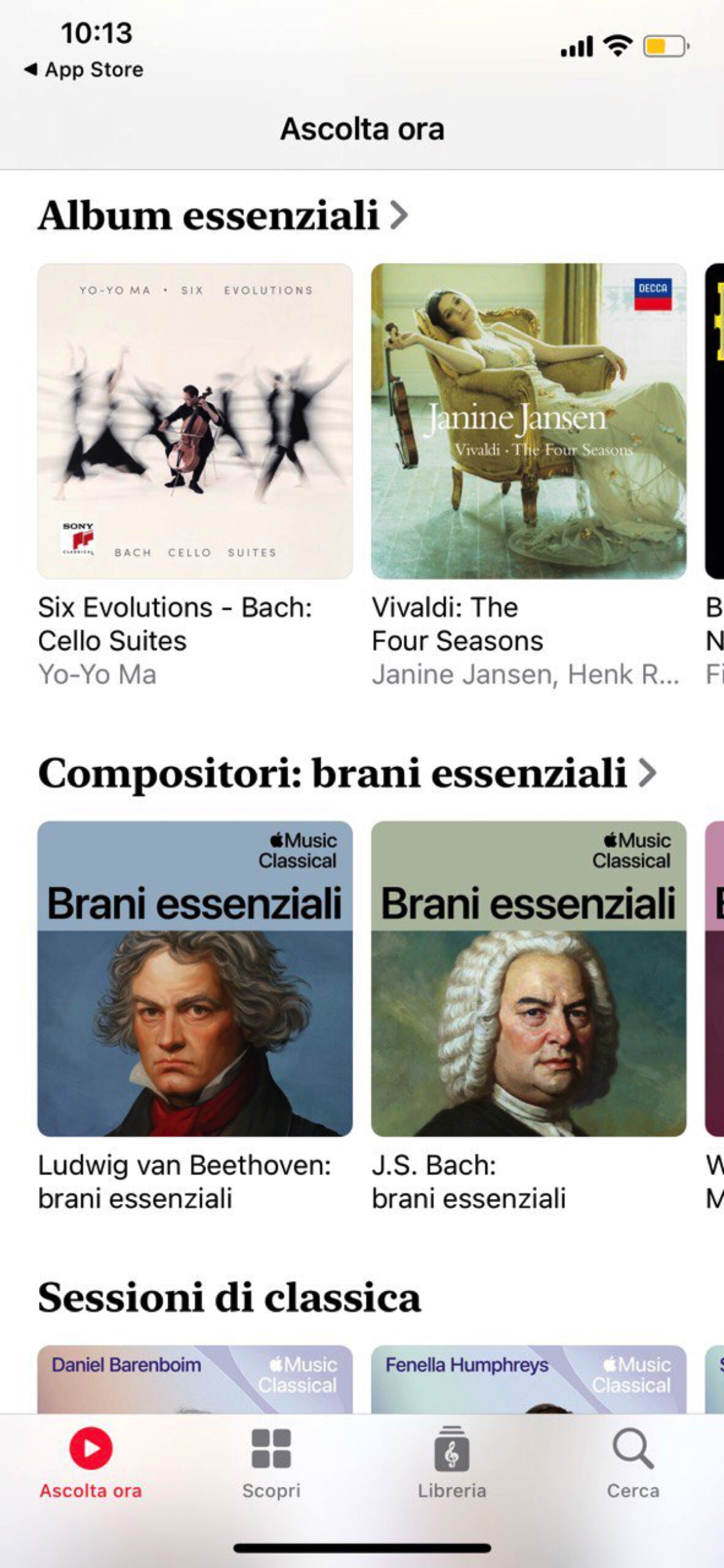The width and height of the screenshot is (724, 1568).
Task: Switch to the Libreria tab
Action: pyautogui.click(x=452, y=1463)
